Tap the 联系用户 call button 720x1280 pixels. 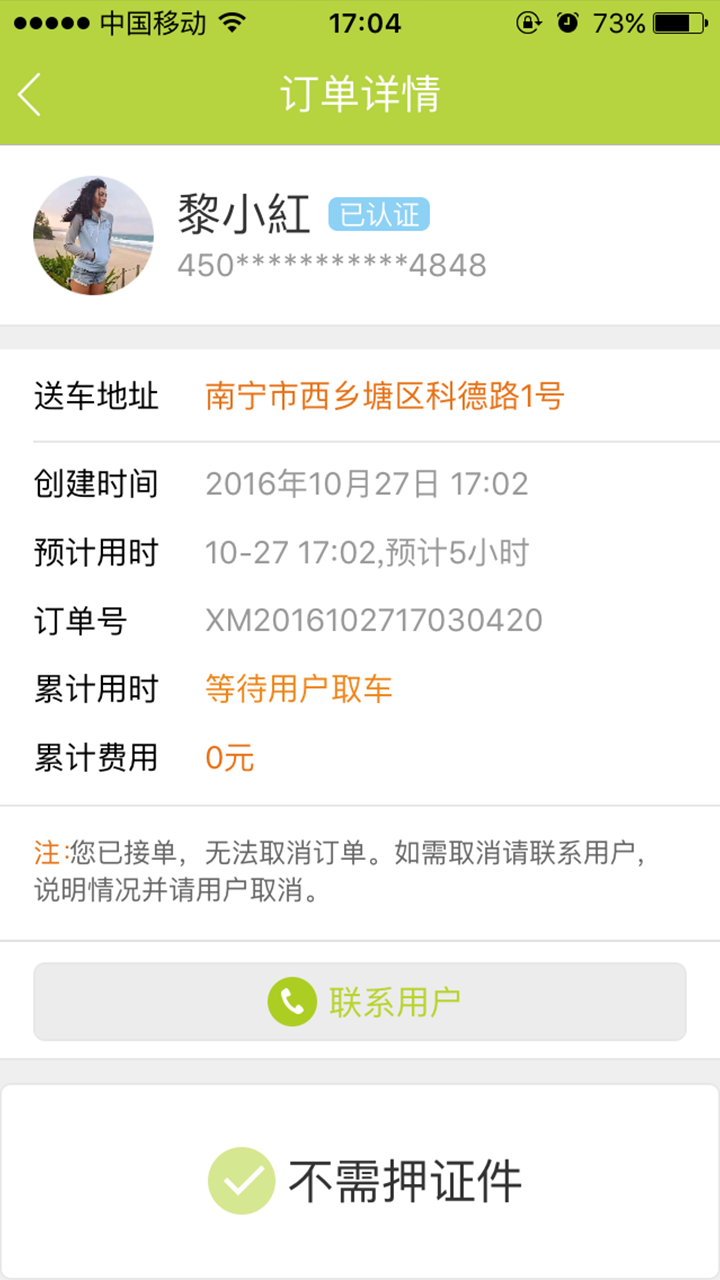(x=360, y=1002)
